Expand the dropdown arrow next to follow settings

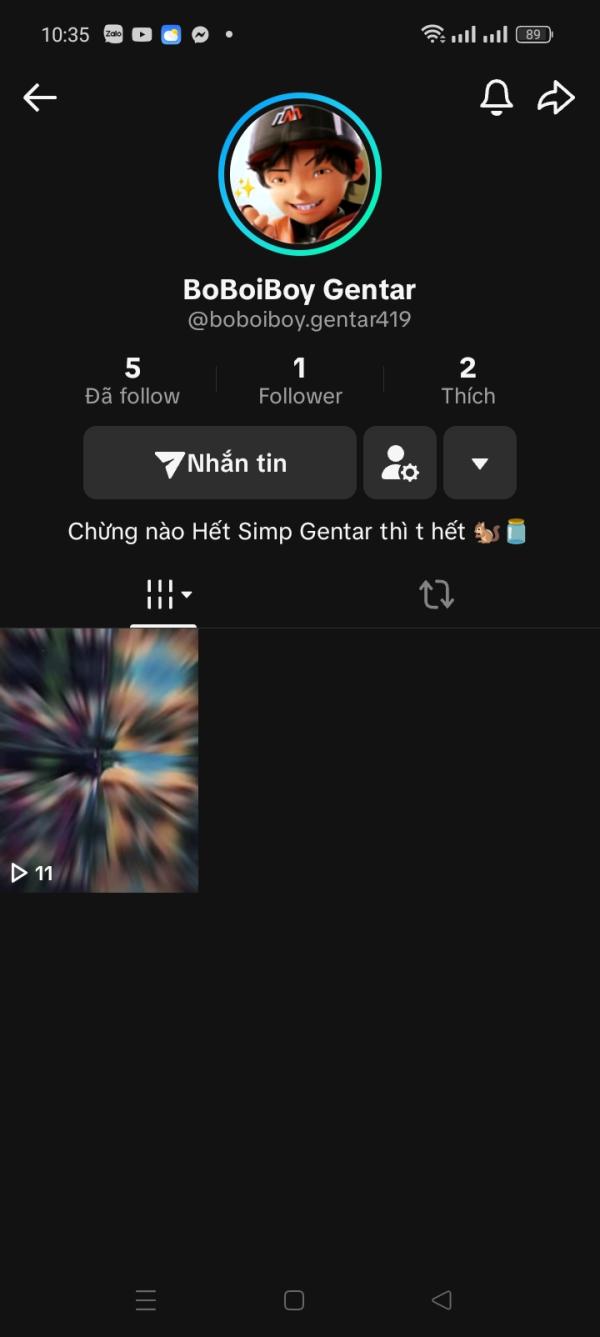(x=480, y=463)
